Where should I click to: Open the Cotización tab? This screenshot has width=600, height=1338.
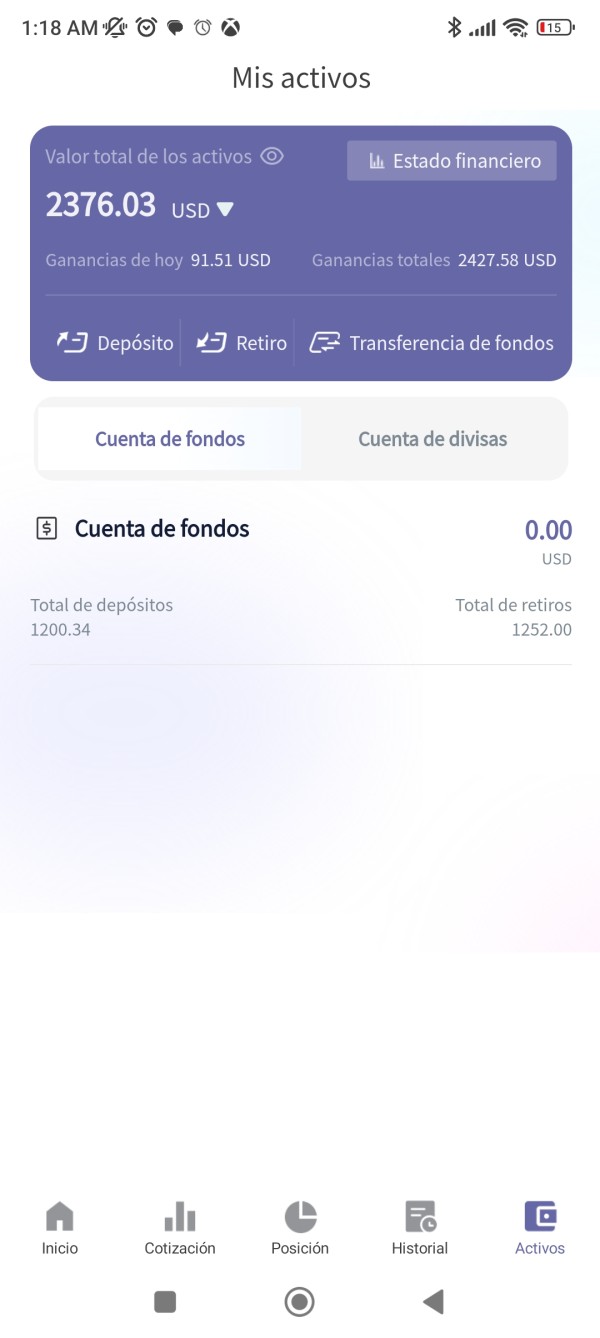point(180,1228)
